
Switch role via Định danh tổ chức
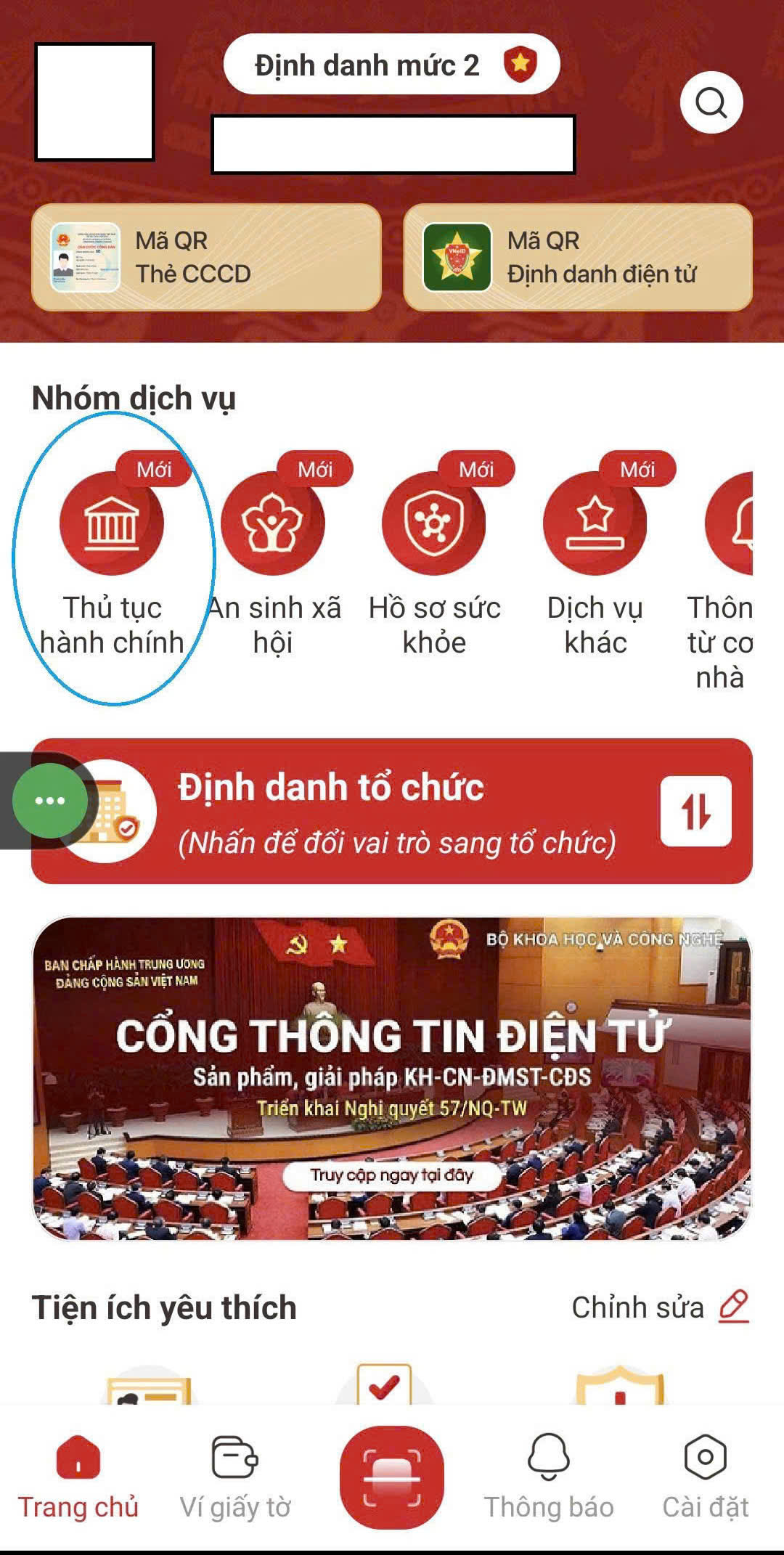(x=695, y=811)
